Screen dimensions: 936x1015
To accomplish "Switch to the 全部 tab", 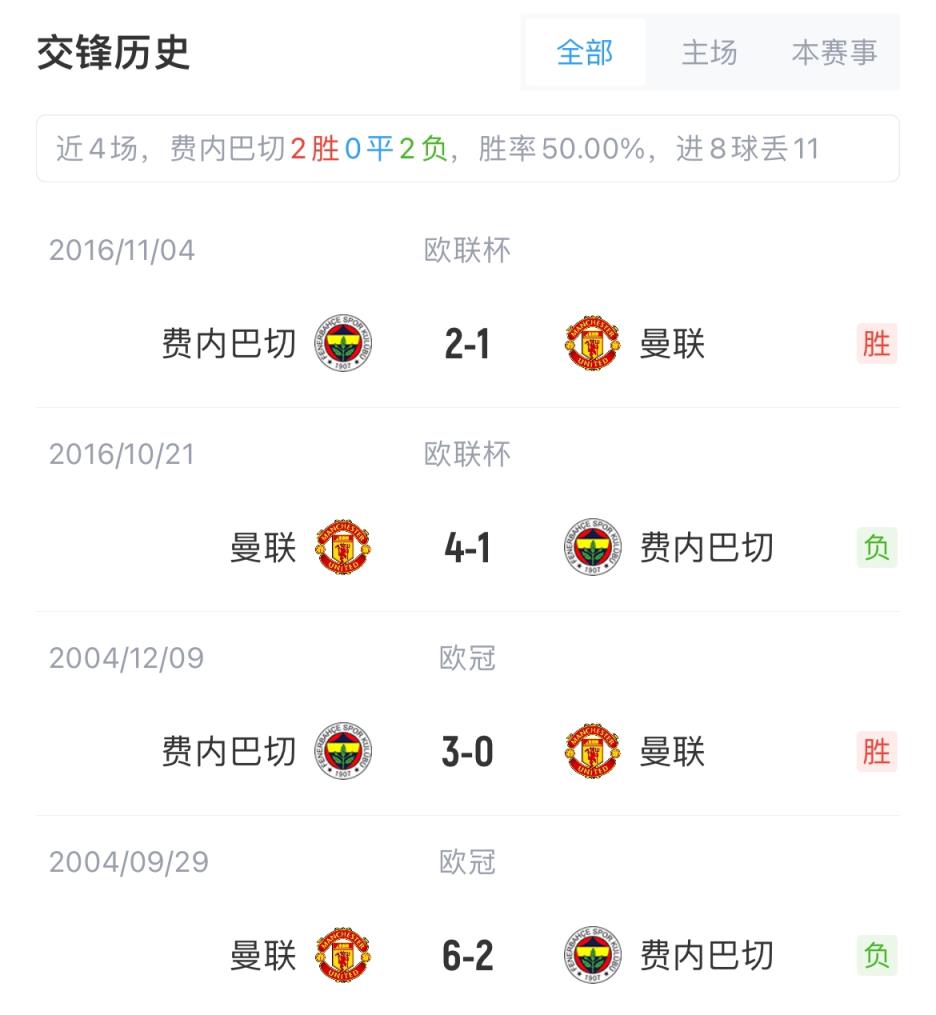I will pos(585,52).
